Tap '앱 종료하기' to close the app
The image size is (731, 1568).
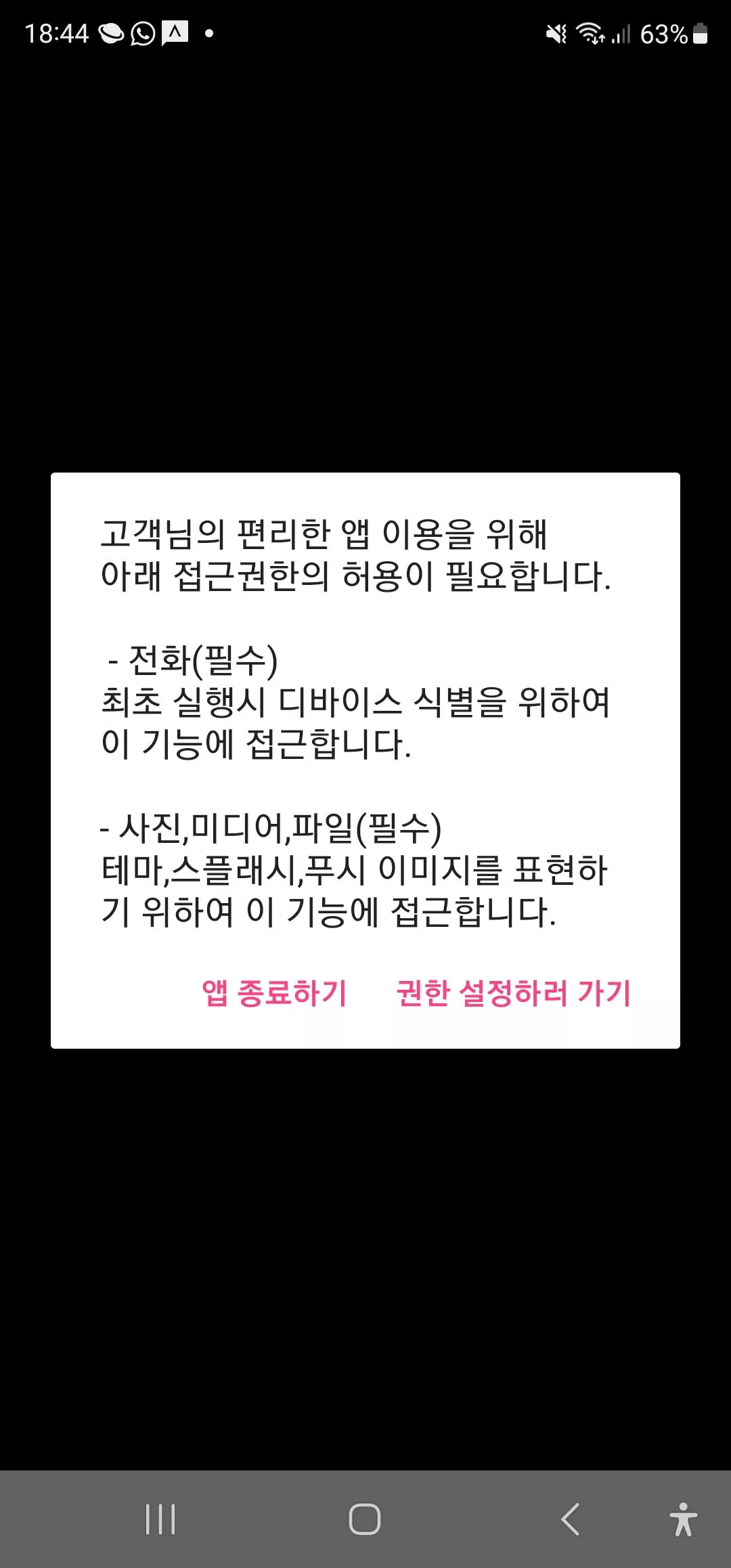click(x=274, y=993)
